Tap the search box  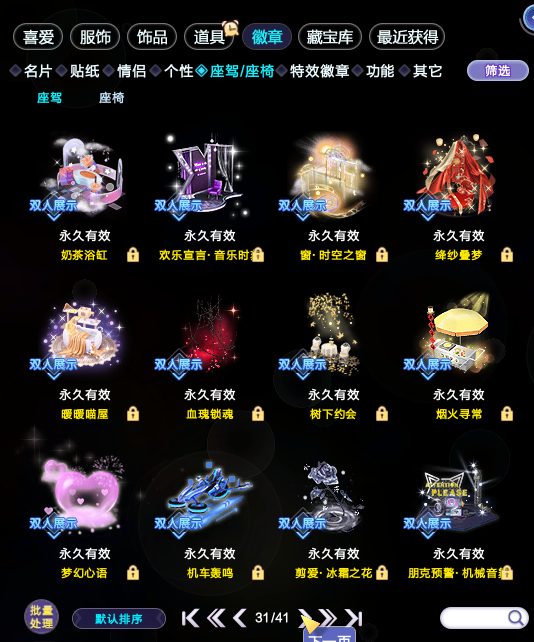pos(484,618)
